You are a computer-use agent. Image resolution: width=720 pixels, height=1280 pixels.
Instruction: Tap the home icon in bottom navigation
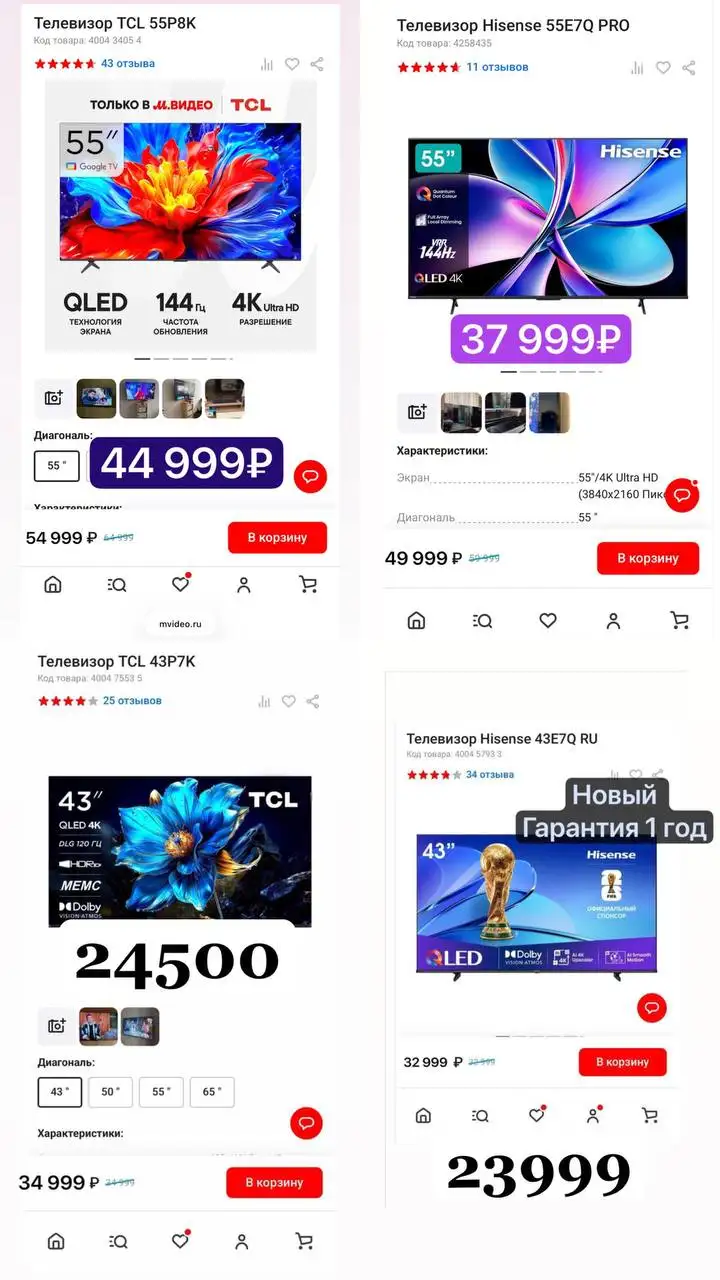[55, 1241]
